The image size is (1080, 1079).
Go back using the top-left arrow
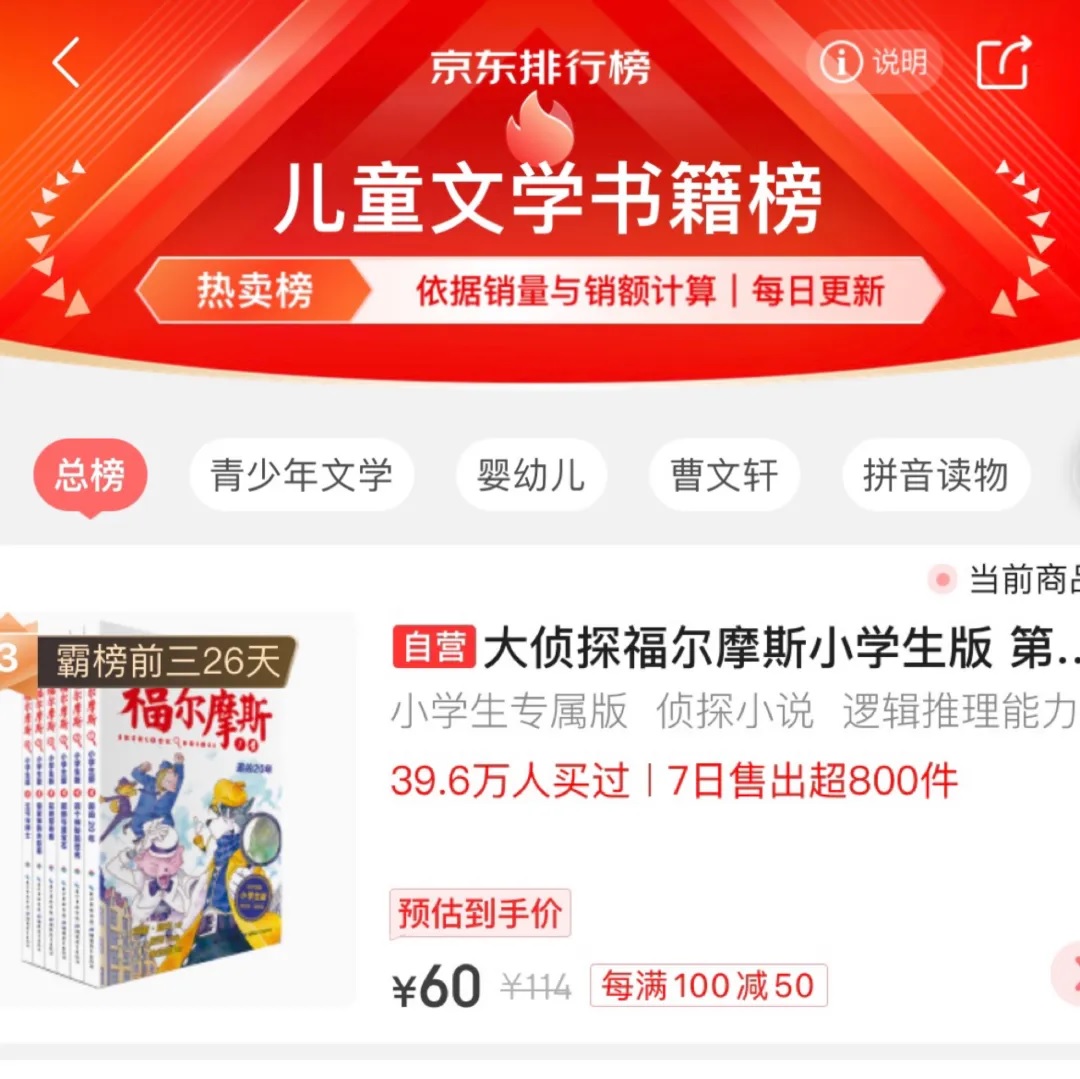point(66,64)
